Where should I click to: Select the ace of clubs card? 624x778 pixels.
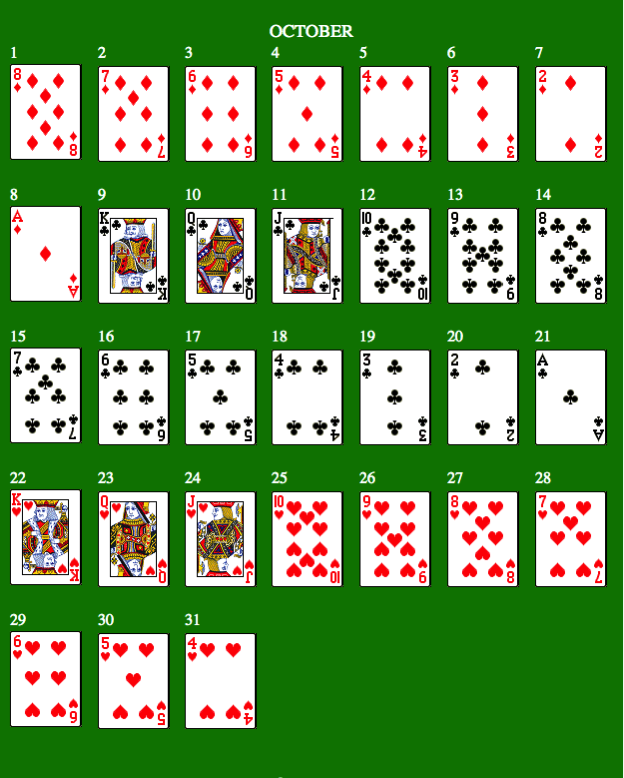click(570, 397)
